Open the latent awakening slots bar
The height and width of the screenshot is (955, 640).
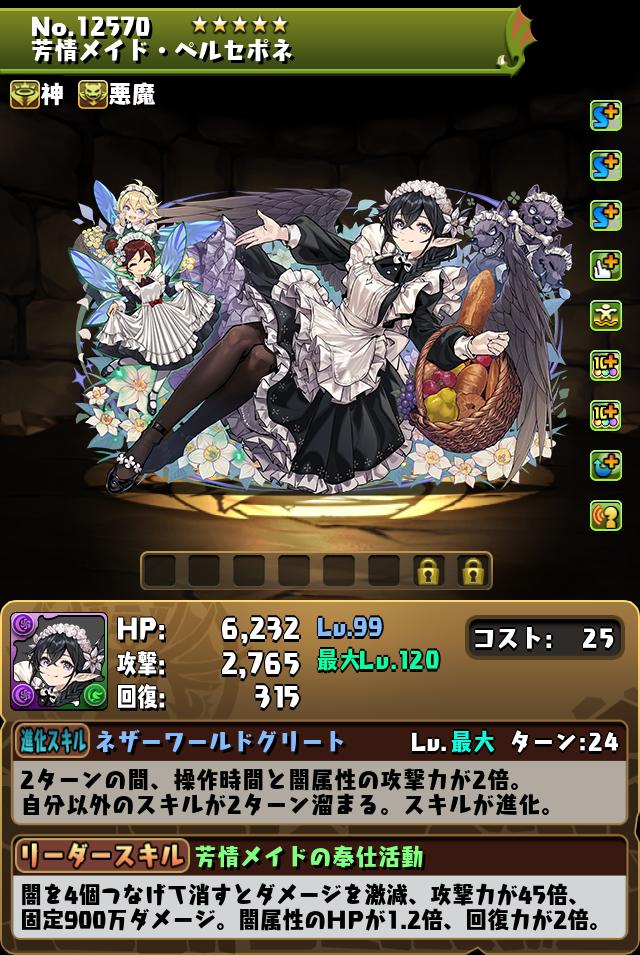click(317, 571)
